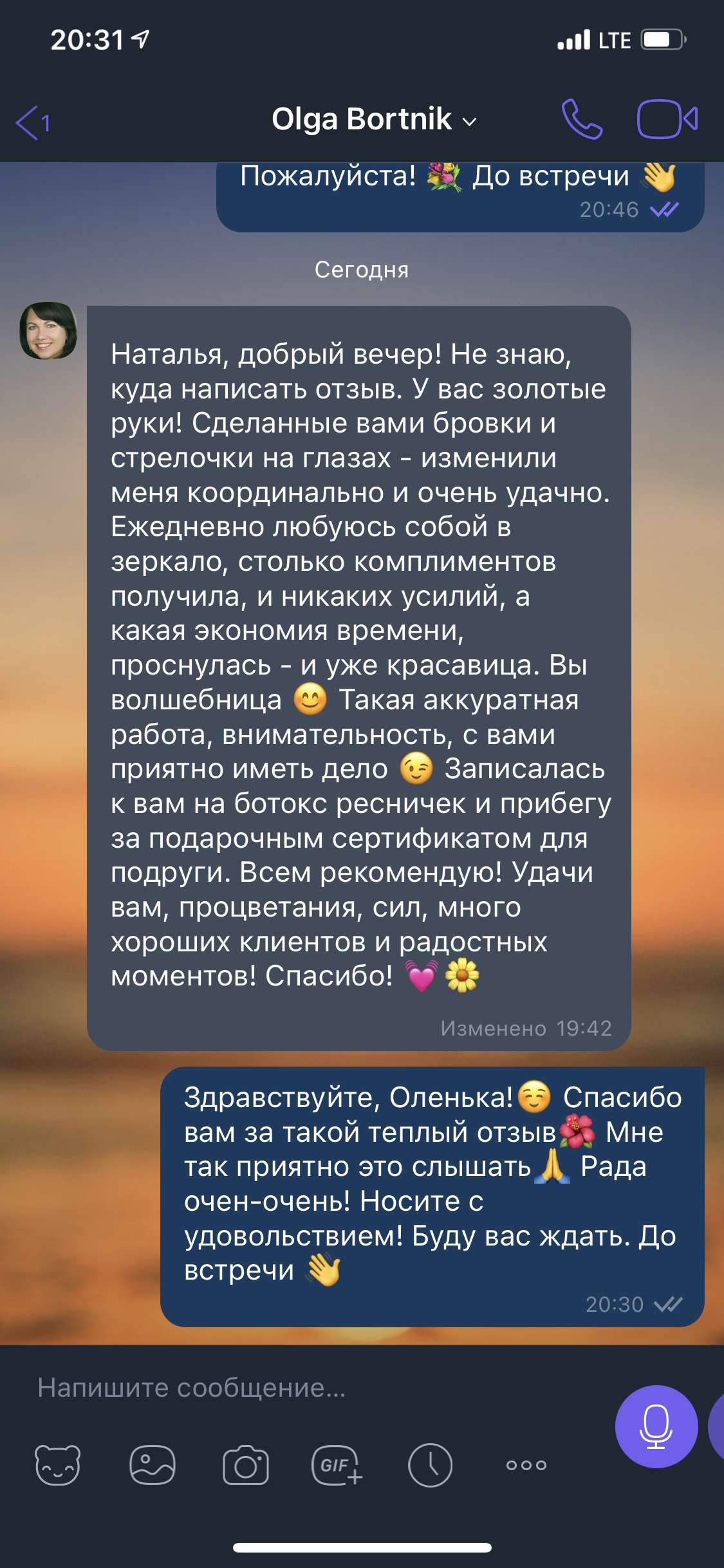Screen dimensions: 724x1568
Task: Open the GIF creator
Action: pyautogui.click(x=337, y=1465)
